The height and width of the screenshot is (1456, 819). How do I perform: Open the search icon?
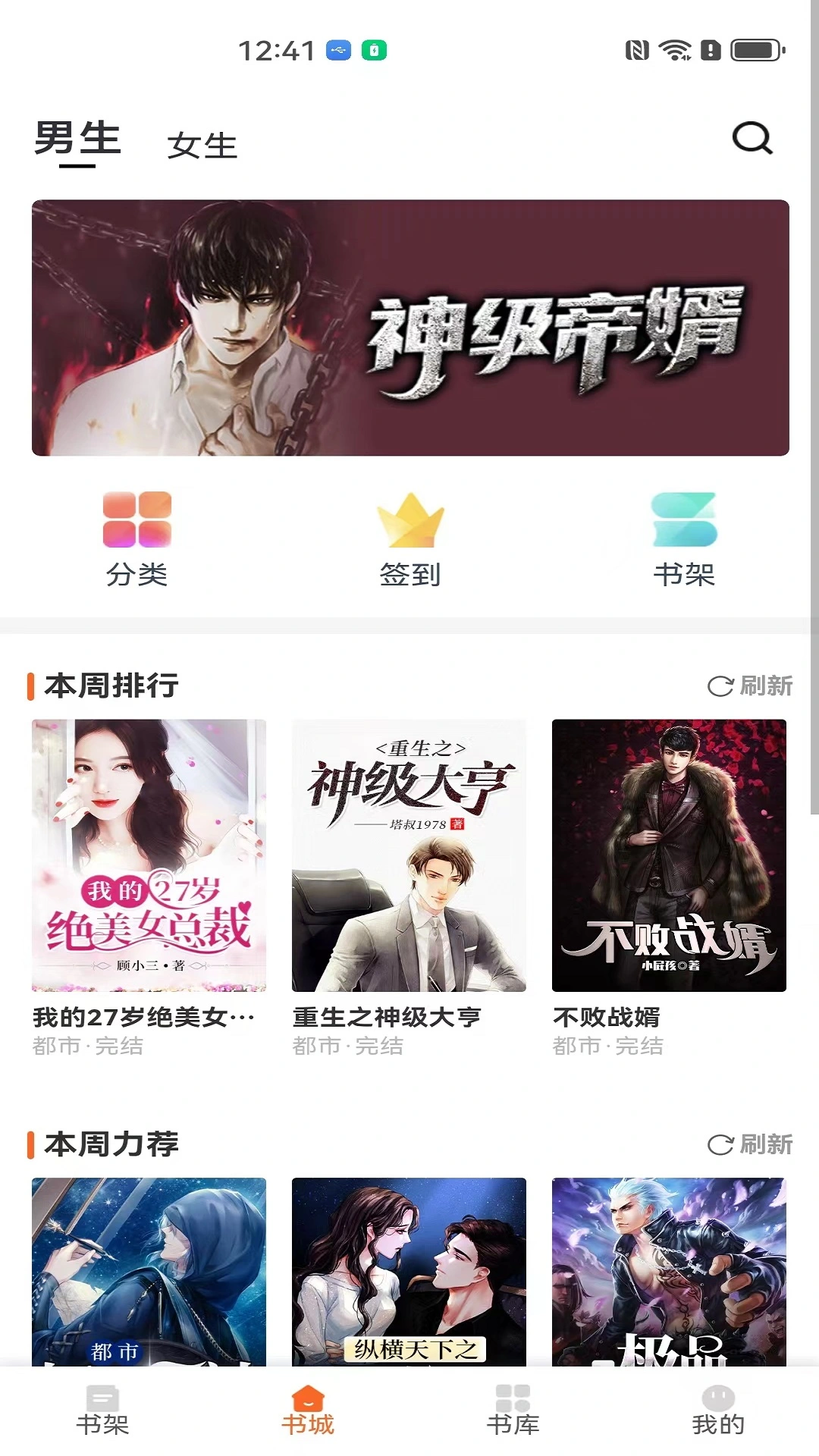click(752, 140)
